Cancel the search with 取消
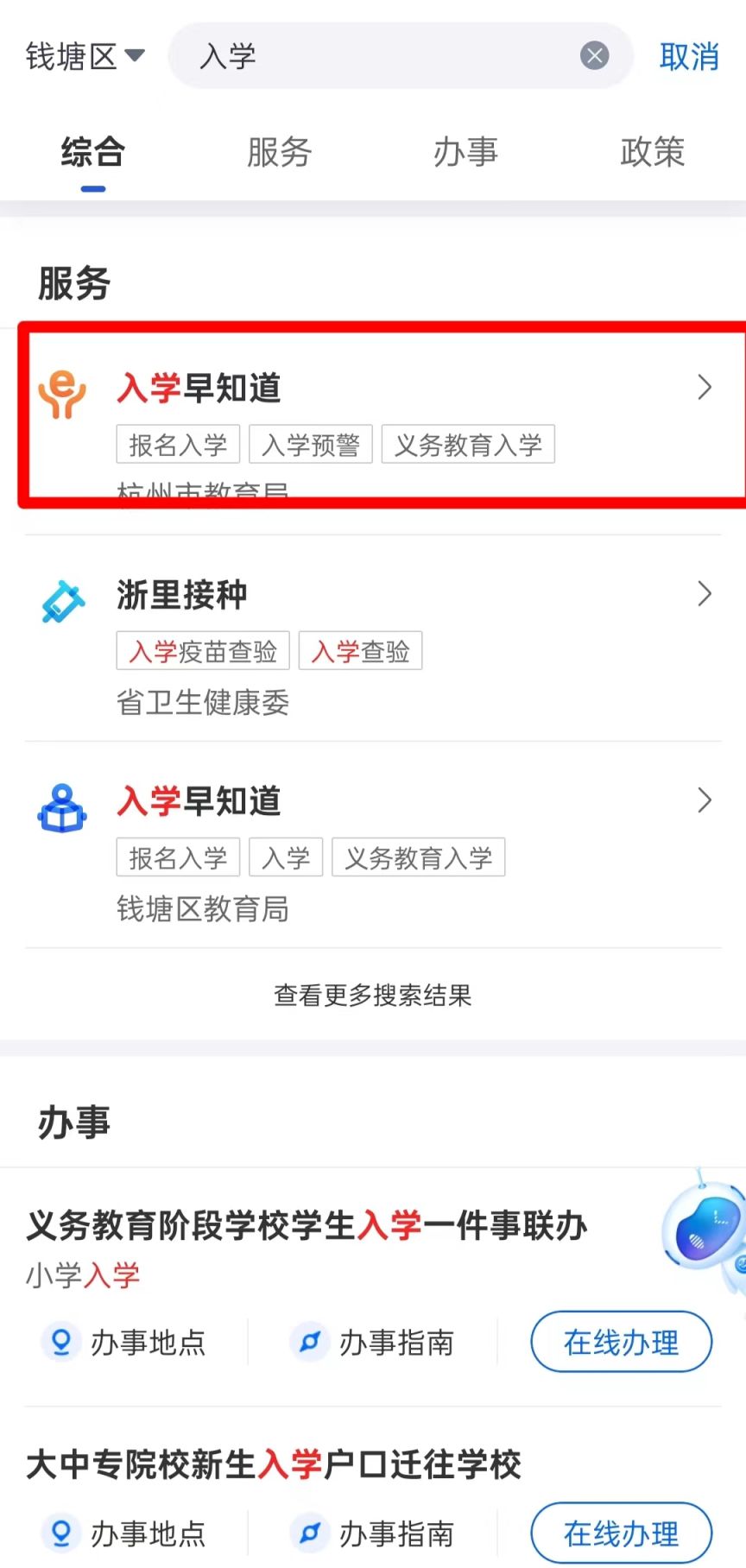The width and height of the screenshot is (746, 1568). [688, 56]
